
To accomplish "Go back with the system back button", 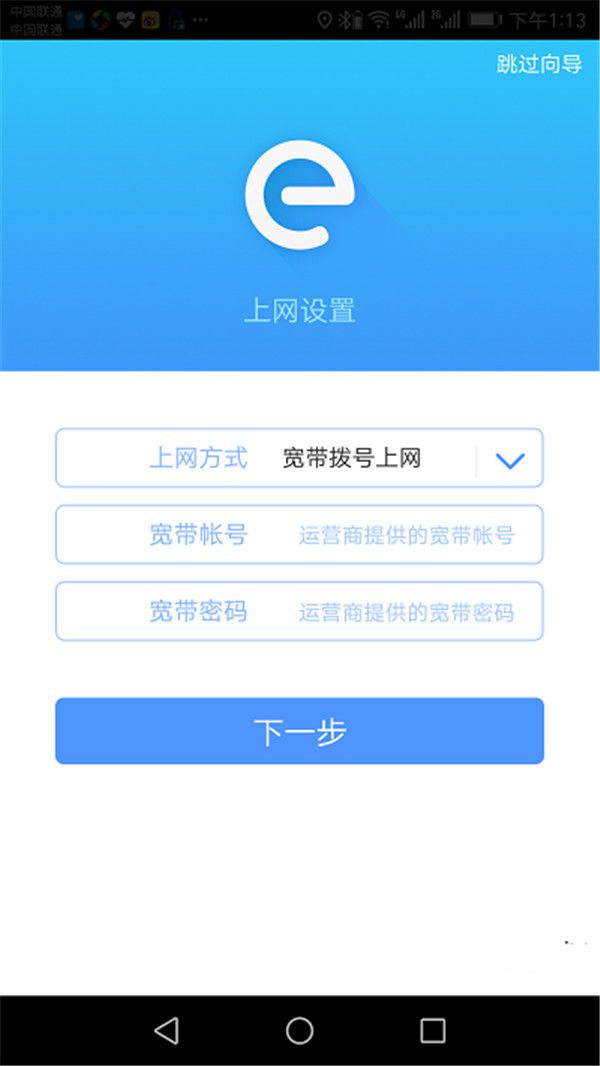I will tap(166, 1031).
